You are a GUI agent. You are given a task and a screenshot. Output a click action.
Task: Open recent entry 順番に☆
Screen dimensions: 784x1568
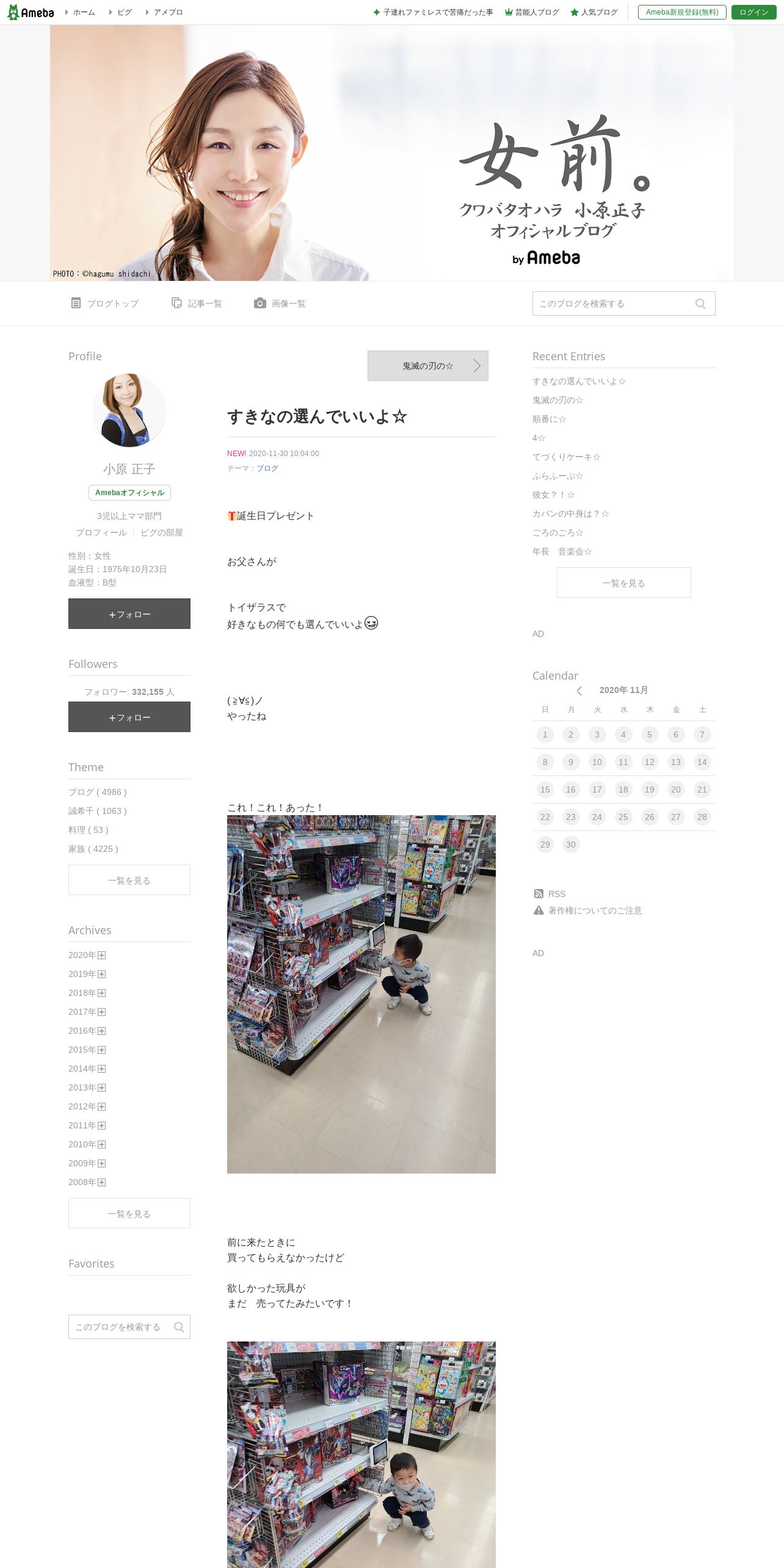550,419
